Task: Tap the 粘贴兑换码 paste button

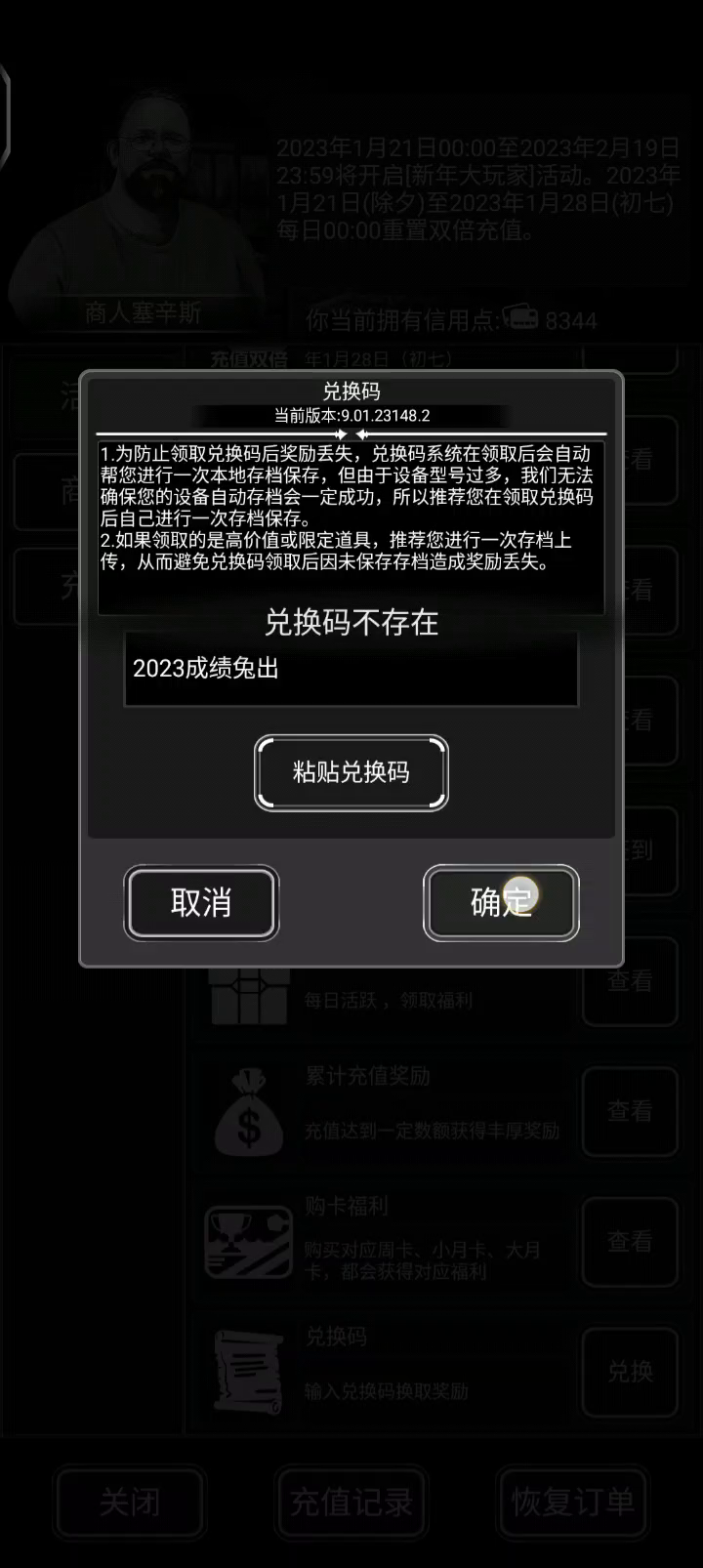Action: pyautogui.click(x=351, y=772)
